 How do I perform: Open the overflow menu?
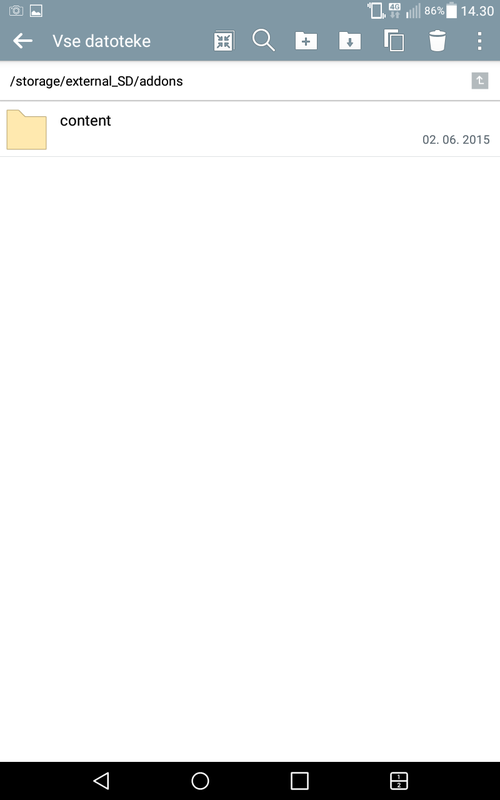(479, 41)
